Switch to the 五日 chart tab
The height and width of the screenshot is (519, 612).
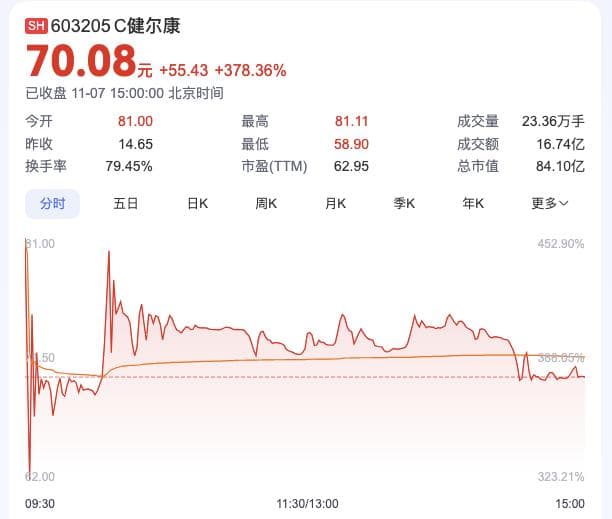[126, 203]
